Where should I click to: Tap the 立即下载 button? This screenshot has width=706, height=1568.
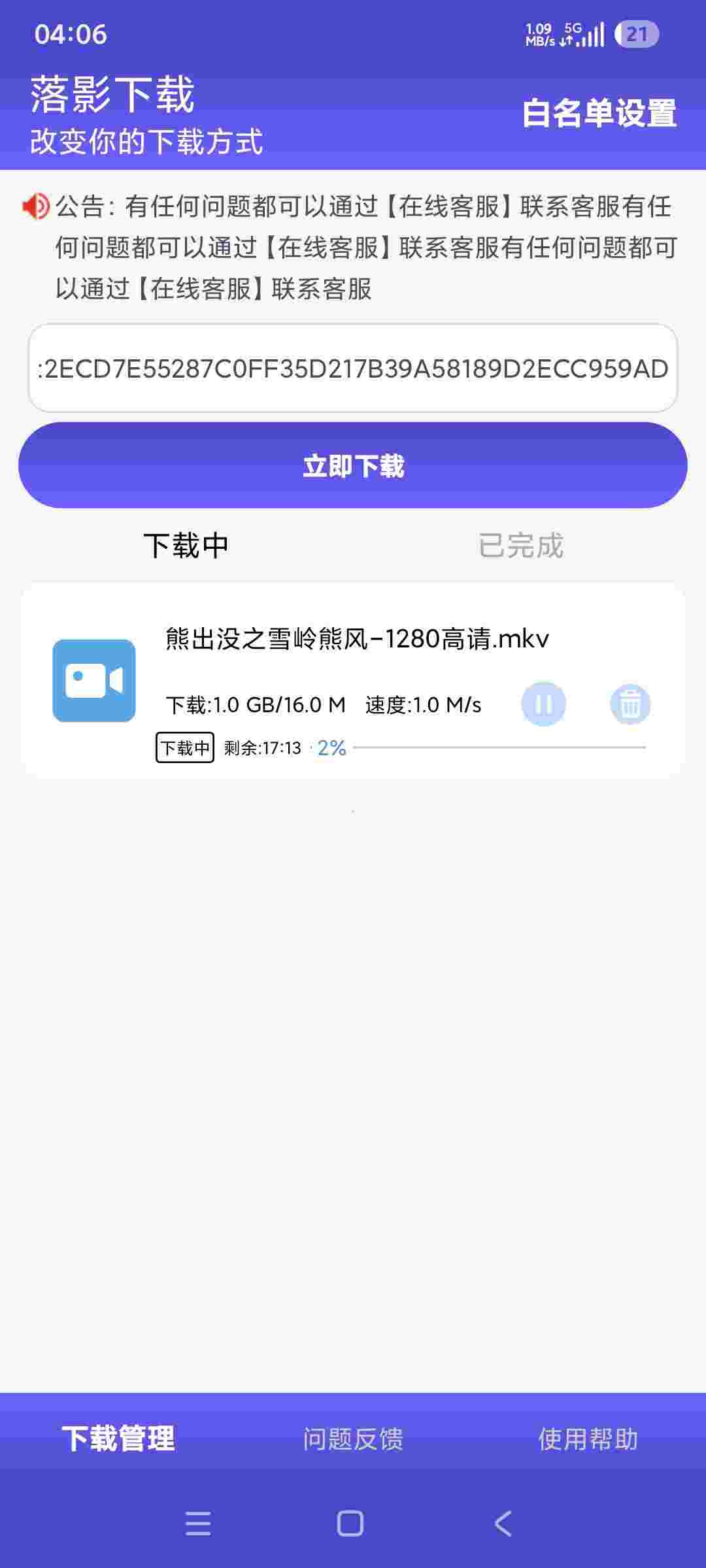[x=353, y=465]
